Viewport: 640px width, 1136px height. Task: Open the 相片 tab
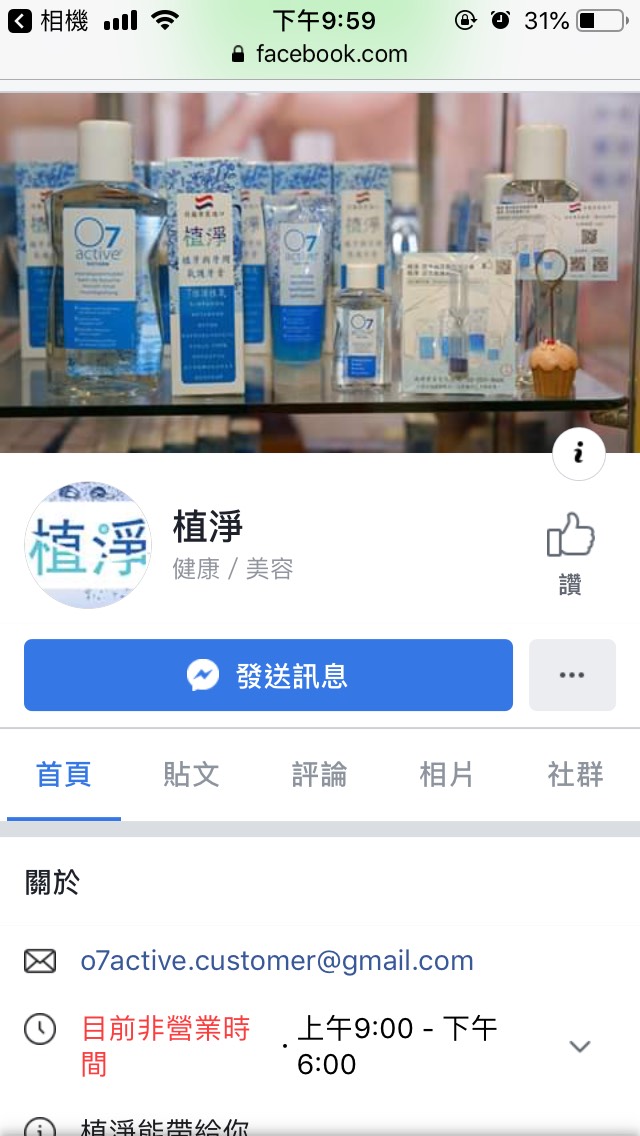click(x=446, y=774)
